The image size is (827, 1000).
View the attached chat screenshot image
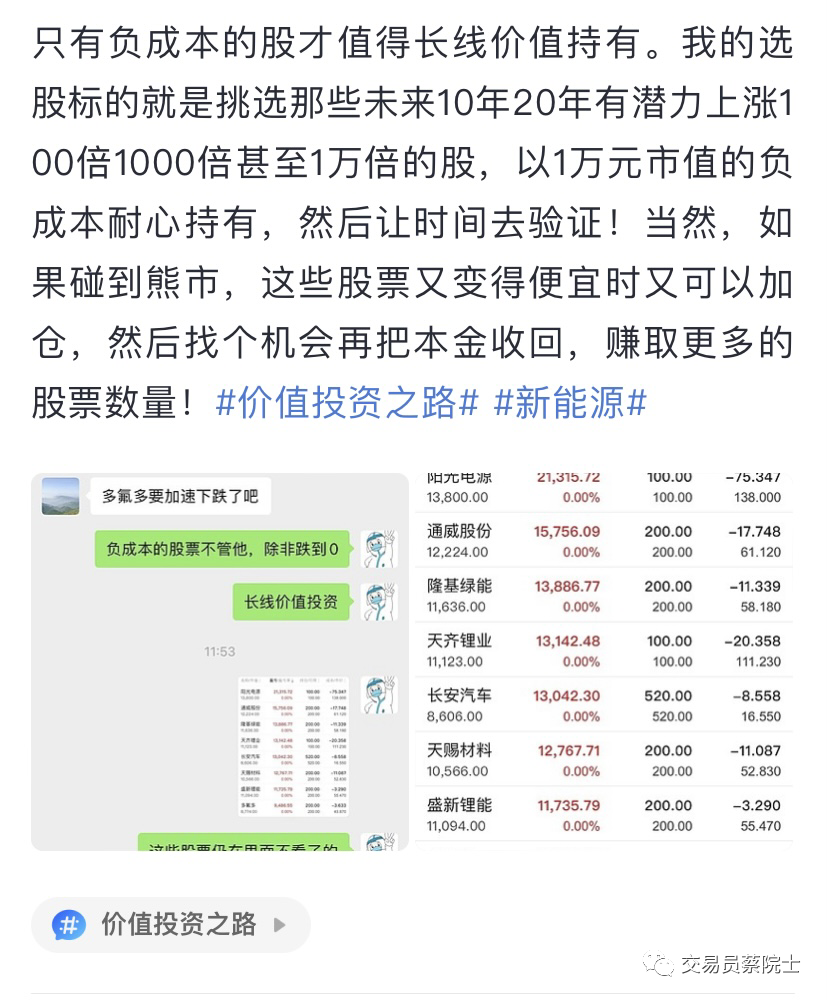pyautogui.click(x=220, y=661)
